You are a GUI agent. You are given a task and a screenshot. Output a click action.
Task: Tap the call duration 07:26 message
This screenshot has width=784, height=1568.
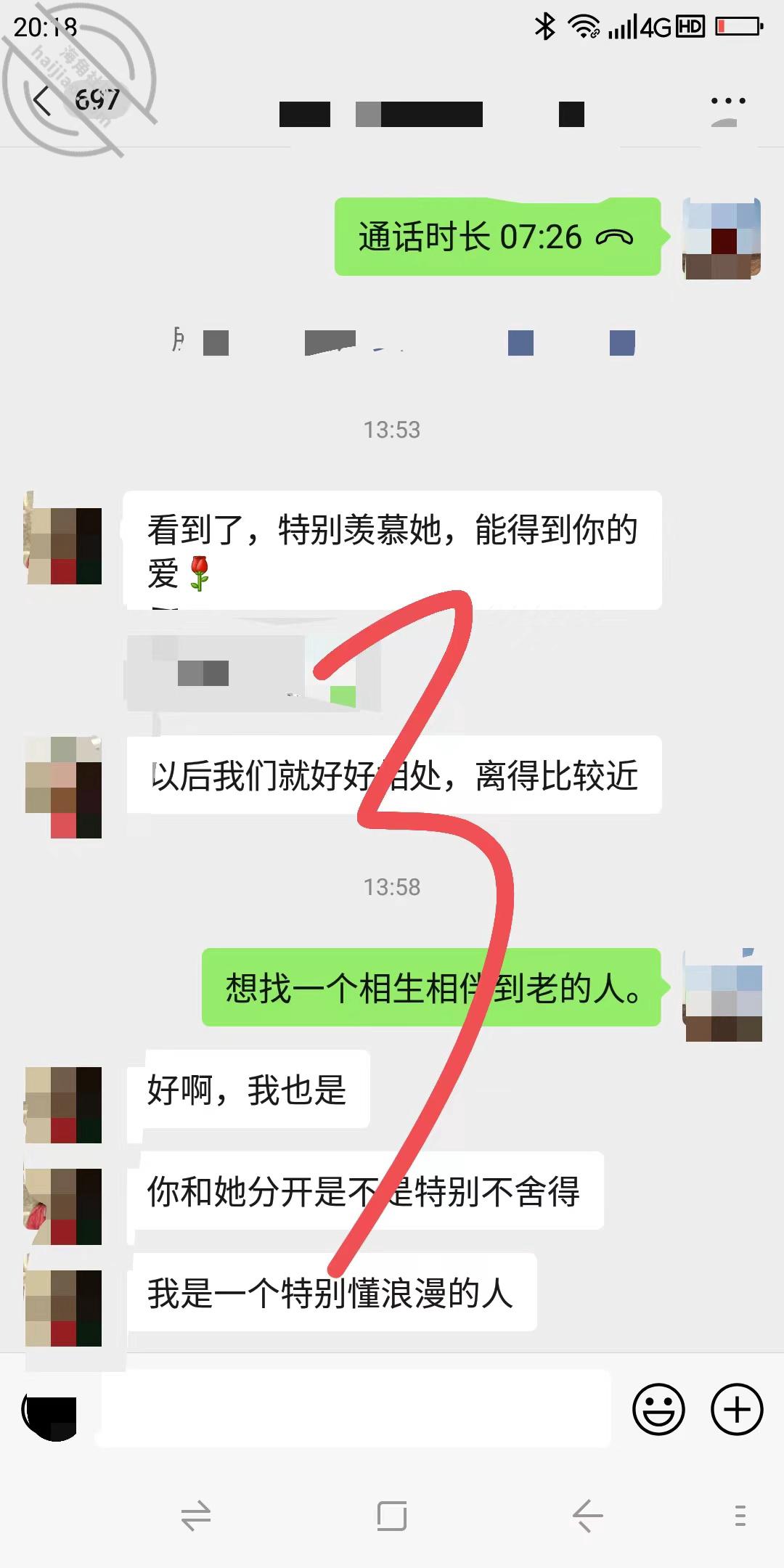[x=497, y=237]
